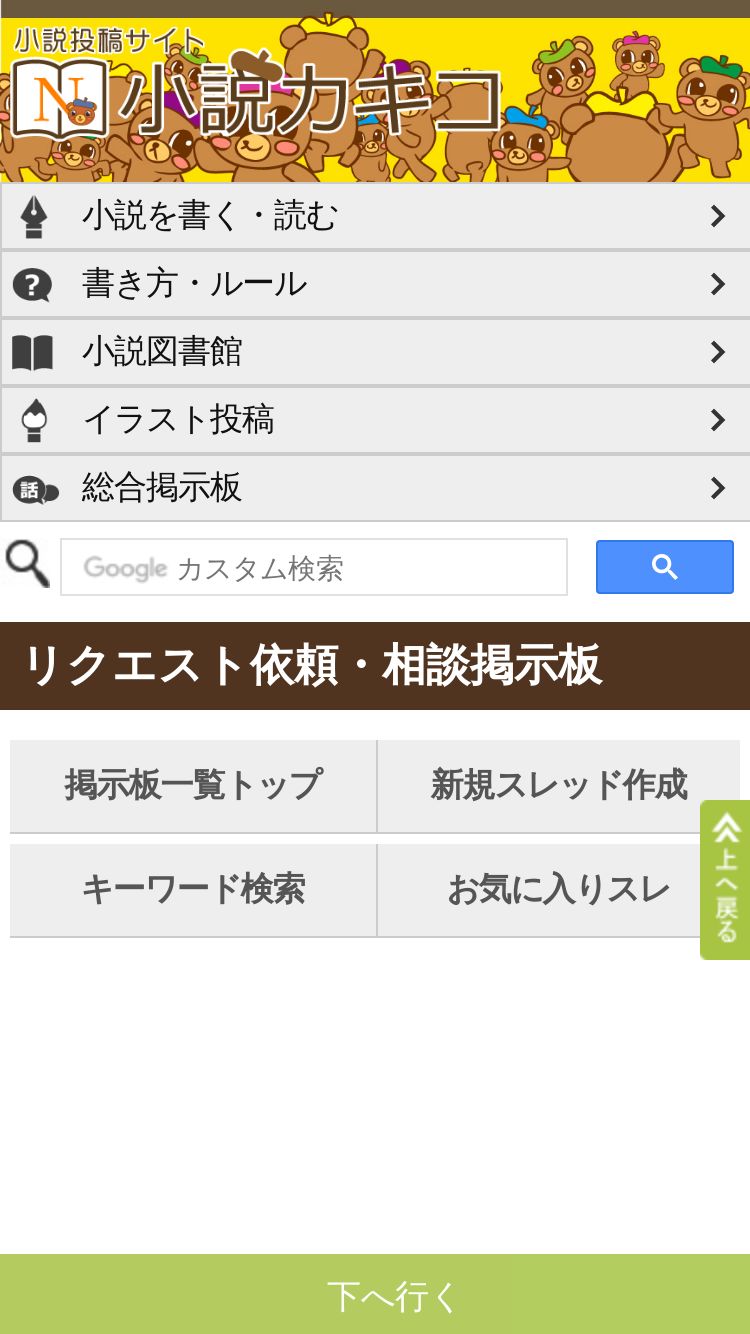
Task: Tap the blue search button
Action: click(x=665, y=567)
